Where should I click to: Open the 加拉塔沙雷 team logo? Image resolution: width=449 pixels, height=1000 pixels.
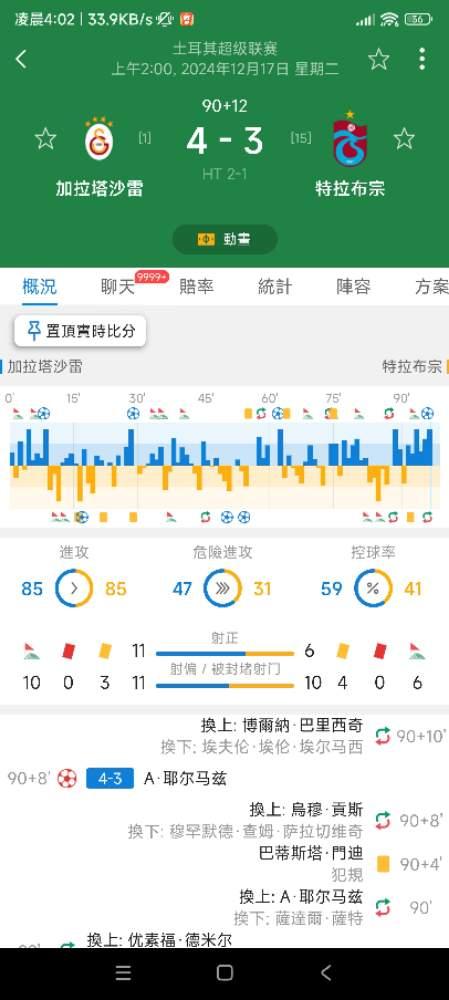pyautogui.click(x=99, y=139)
